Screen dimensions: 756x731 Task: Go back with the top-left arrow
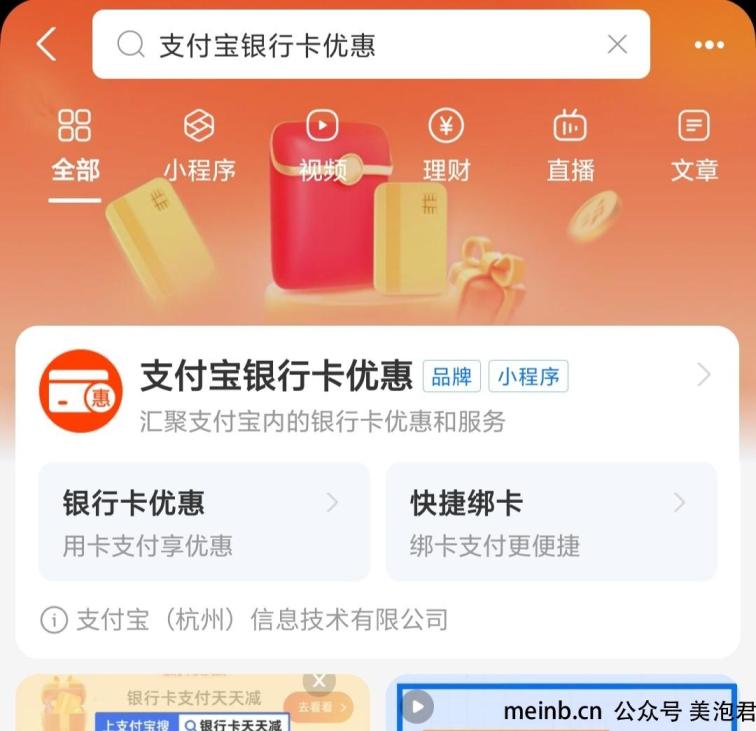46,44
